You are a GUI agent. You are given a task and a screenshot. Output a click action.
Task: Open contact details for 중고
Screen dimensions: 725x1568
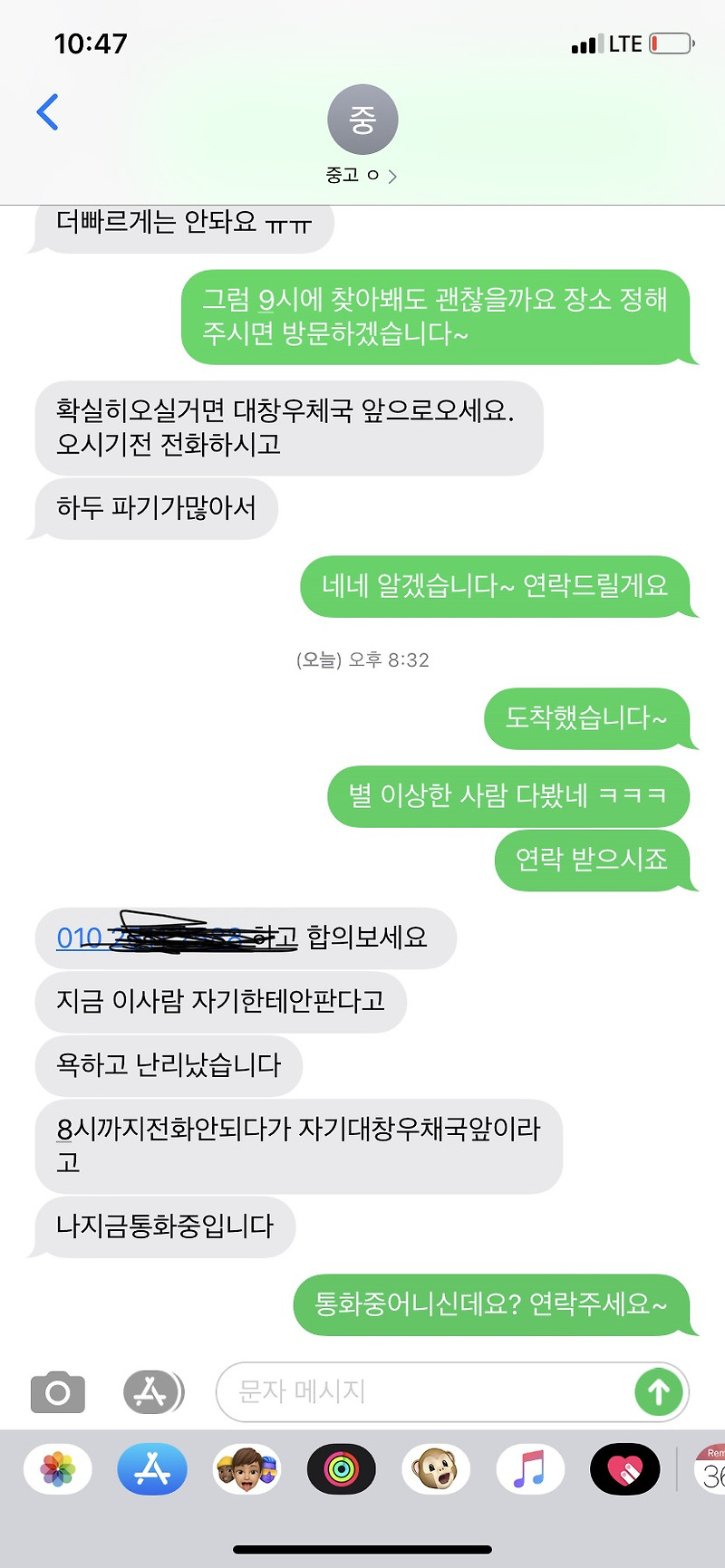pyautogui.click(x=362, y=133)
